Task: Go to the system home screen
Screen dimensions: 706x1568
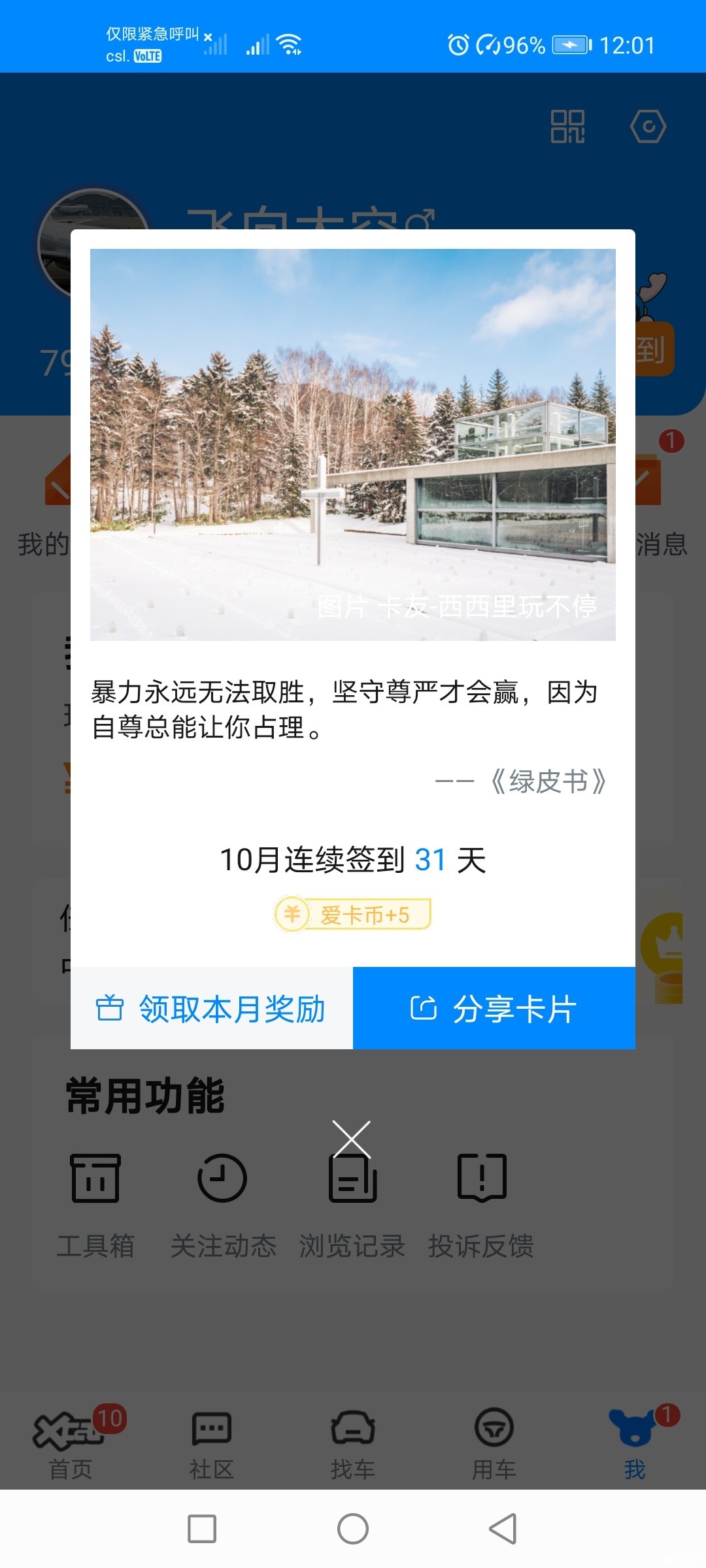Action: click(353, 1529)
